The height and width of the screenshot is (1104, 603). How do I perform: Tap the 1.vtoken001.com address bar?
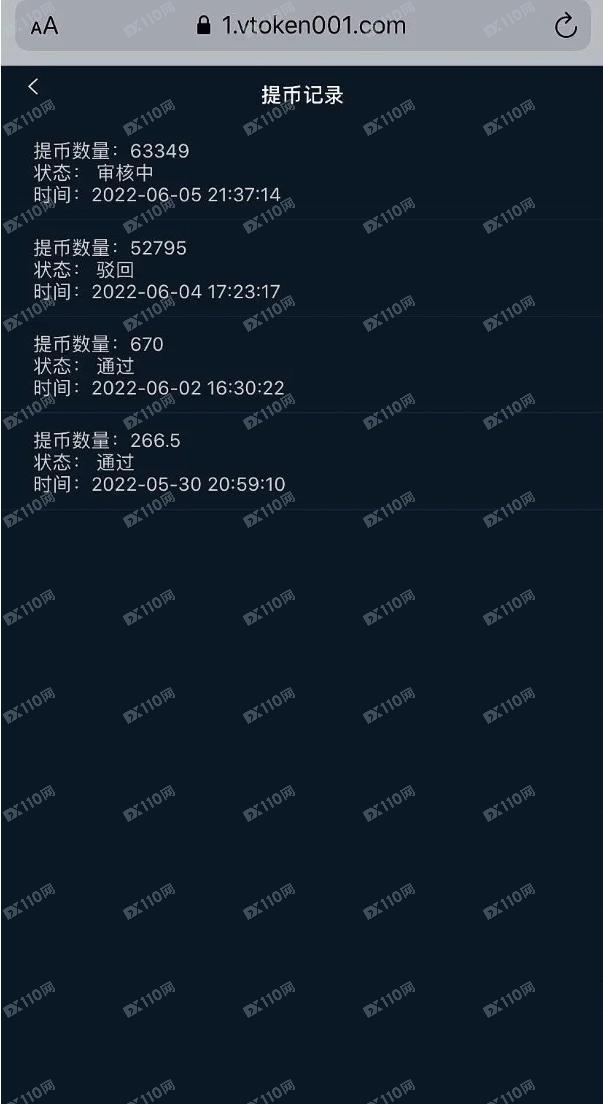pos(302,26)
